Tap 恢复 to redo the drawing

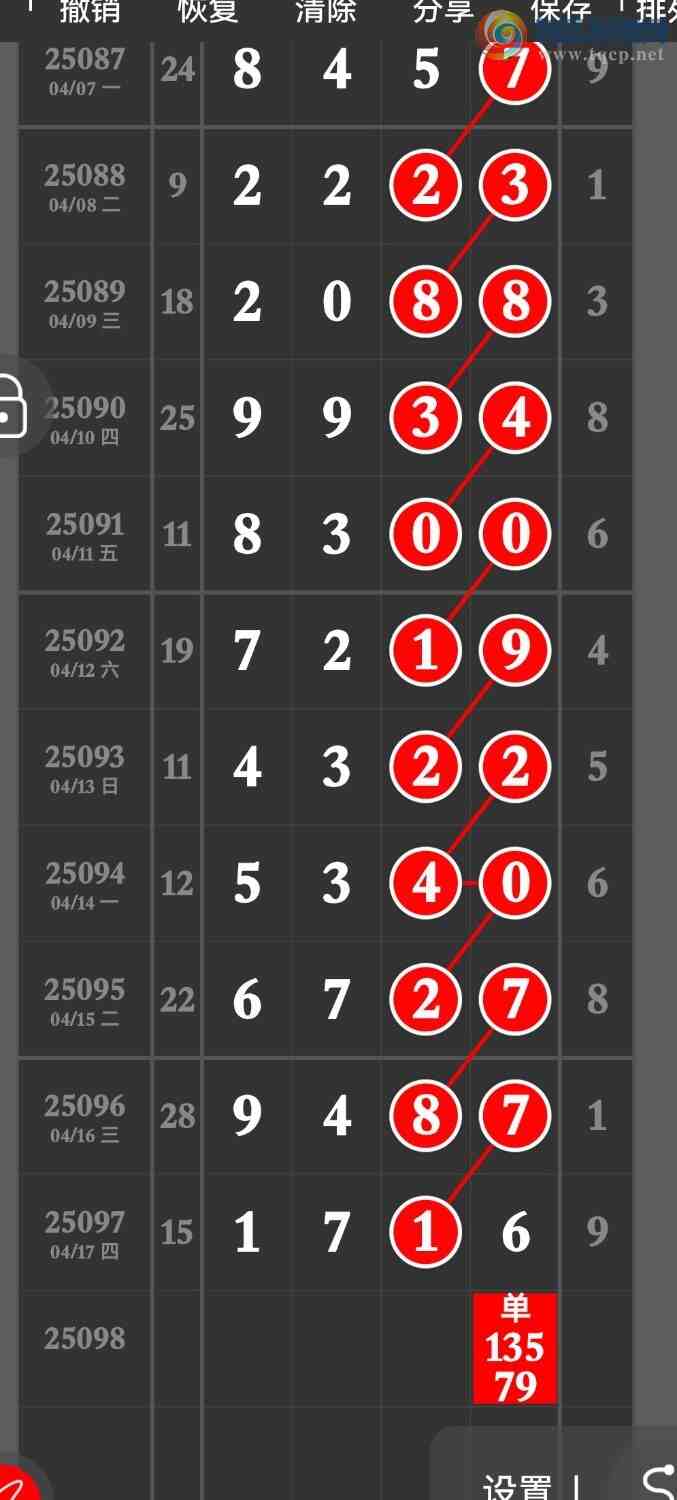click(208, 10)
